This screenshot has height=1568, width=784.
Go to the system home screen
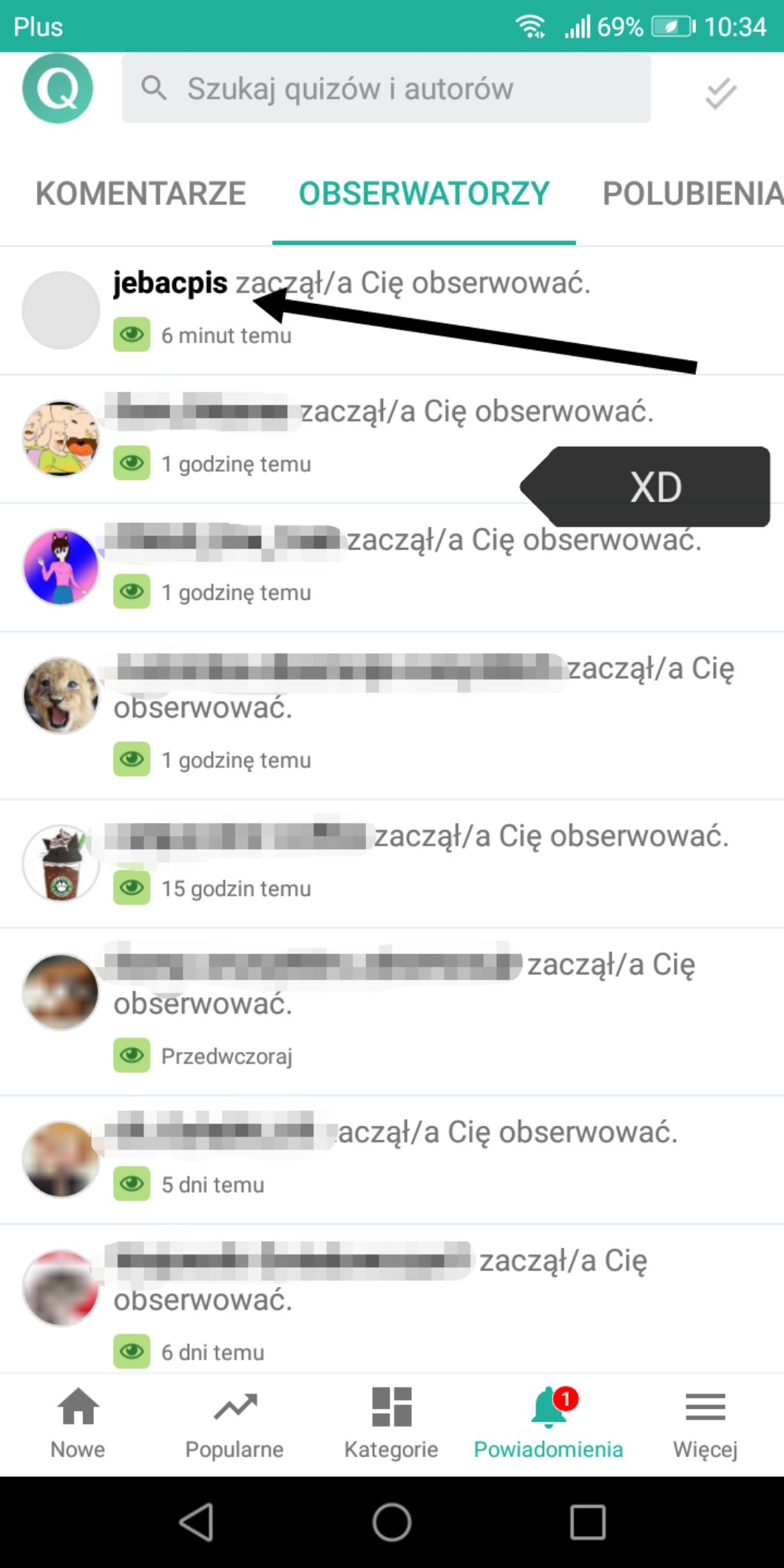pyautogui.click(x=392, y=1522)
